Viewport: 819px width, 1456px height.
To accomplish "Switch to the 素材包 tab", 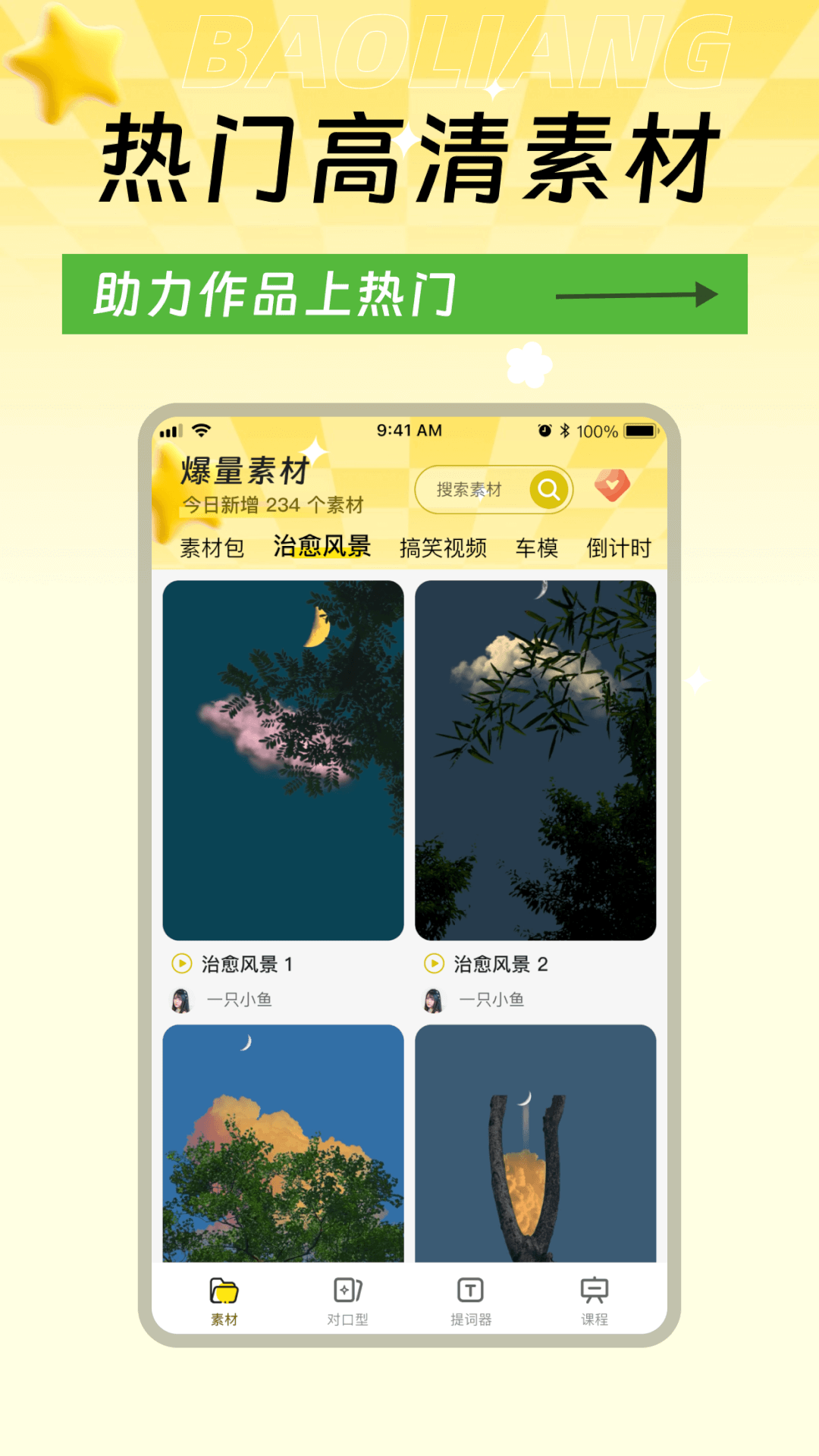I will tap(212, 546).
